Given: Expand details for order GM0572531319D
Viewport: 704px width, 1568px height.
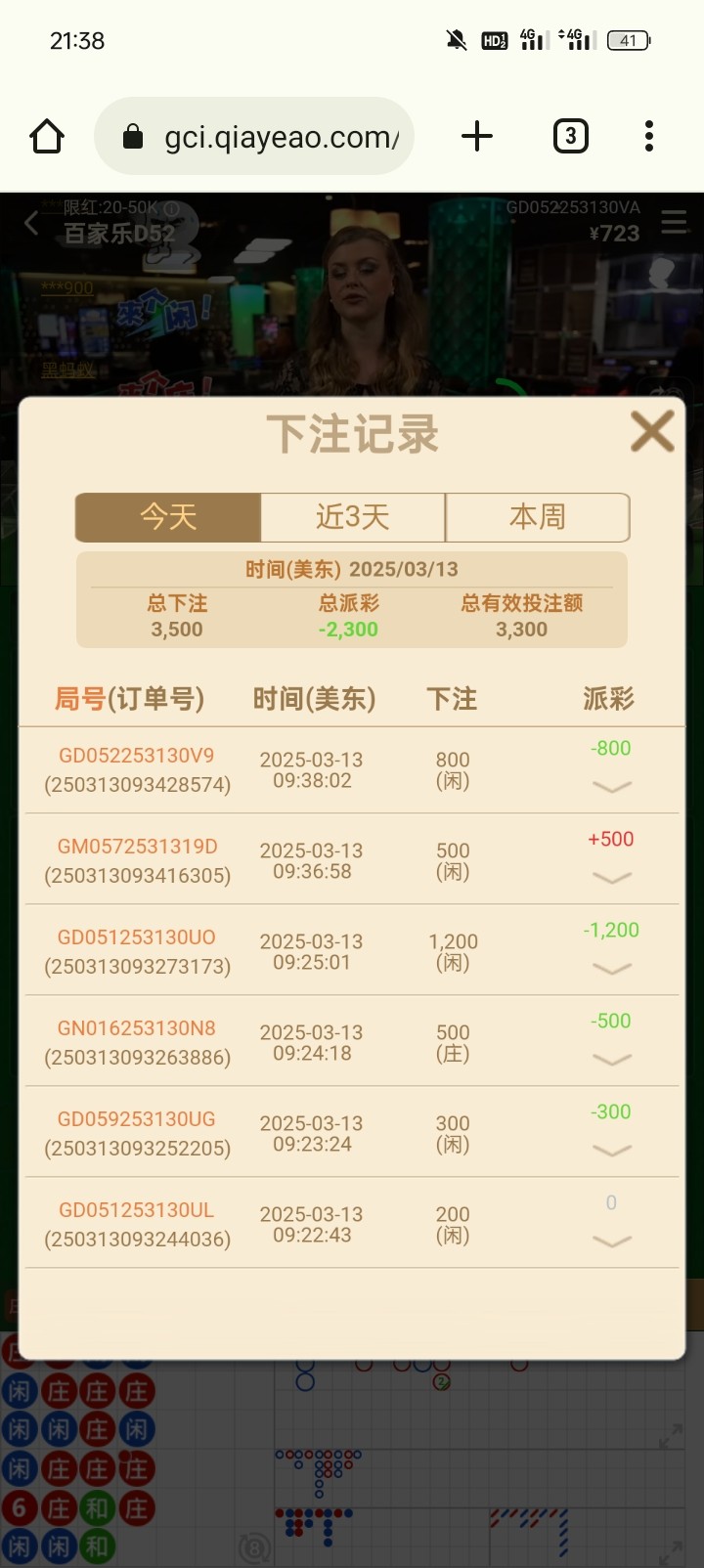Looking at the screenshot, I should 612,878.
